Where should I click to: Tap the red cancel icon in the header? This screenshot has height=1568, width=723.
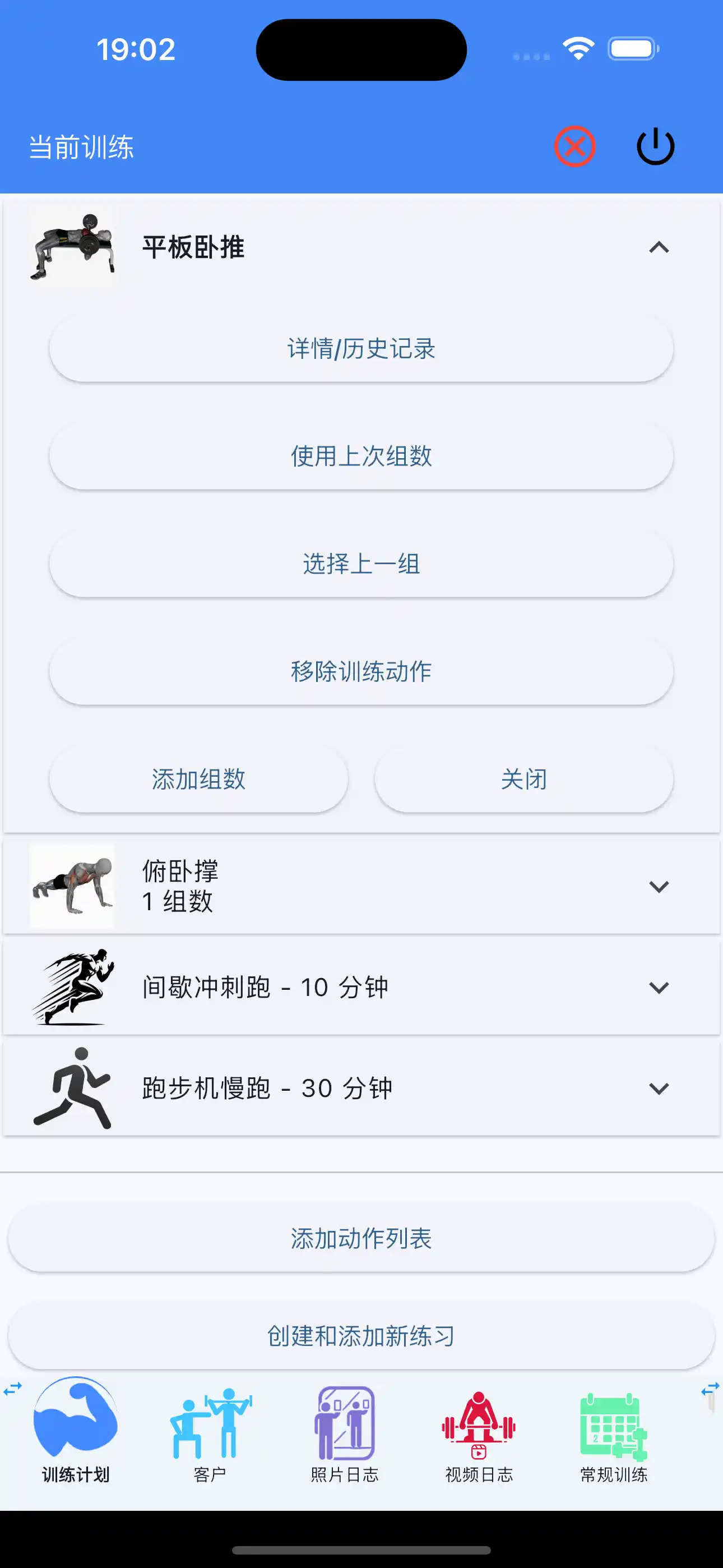pos(574,145)
